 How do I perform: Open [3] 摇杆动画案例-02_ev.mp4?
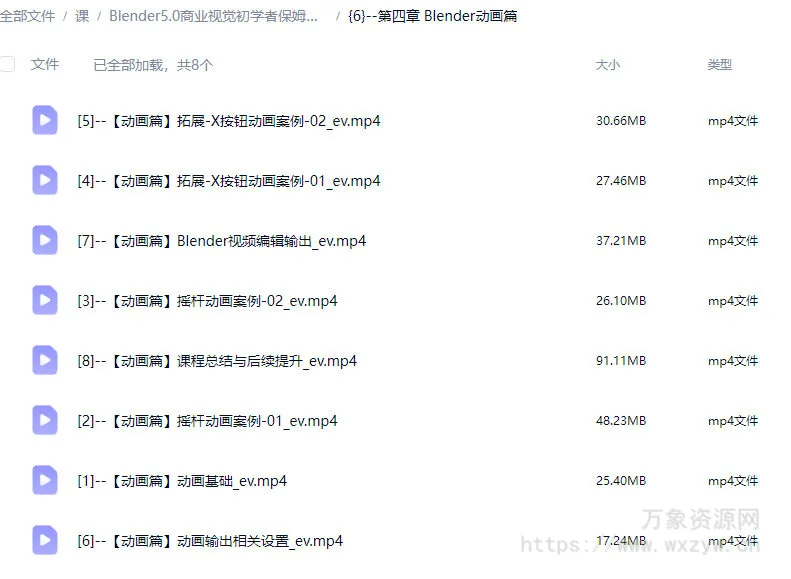coord(207,301)
